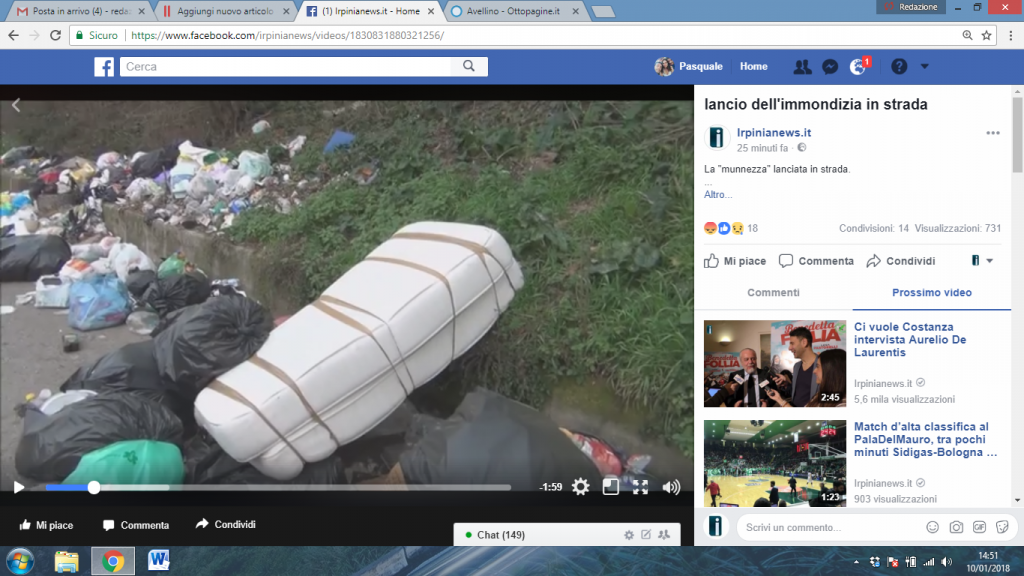Open Match d'alta classifica al PalaDelMauro video
Screen dimensions: 1024x576
pos(920,439)
